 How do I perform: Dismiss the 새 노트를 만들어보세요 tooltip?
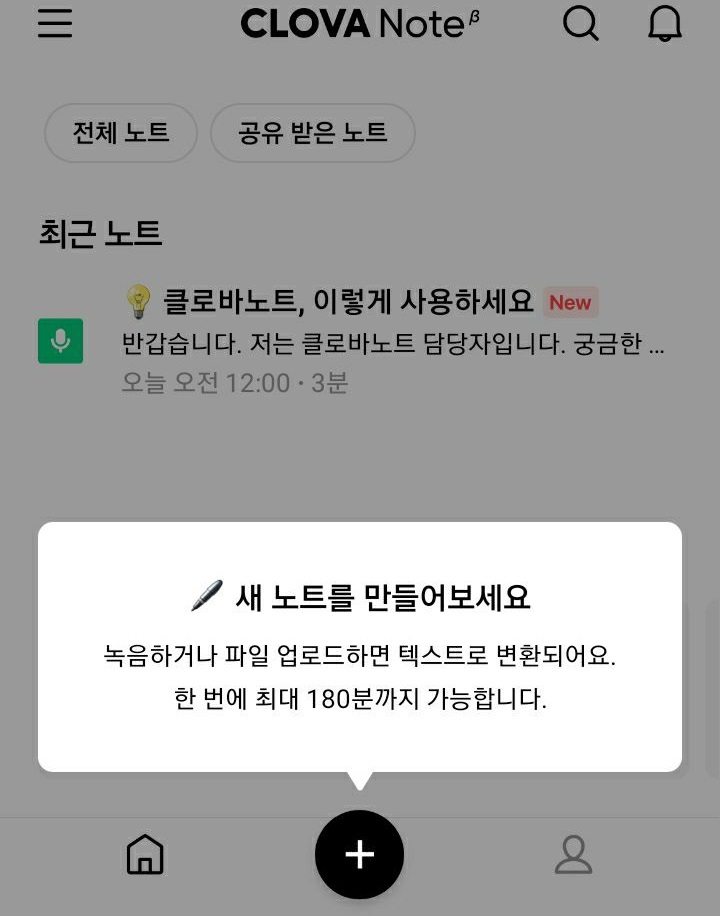359,645
